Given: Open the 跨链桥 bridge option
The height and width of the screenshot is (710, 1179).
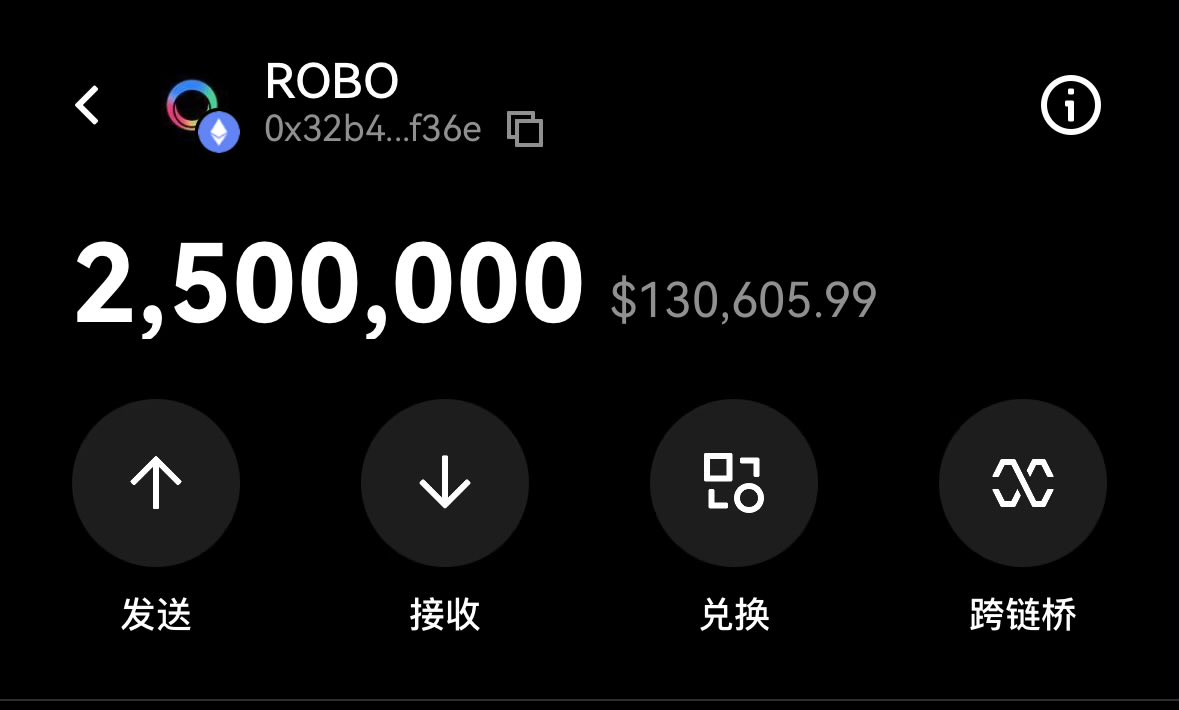Looking at the screenshot, I should point(1022,483).
